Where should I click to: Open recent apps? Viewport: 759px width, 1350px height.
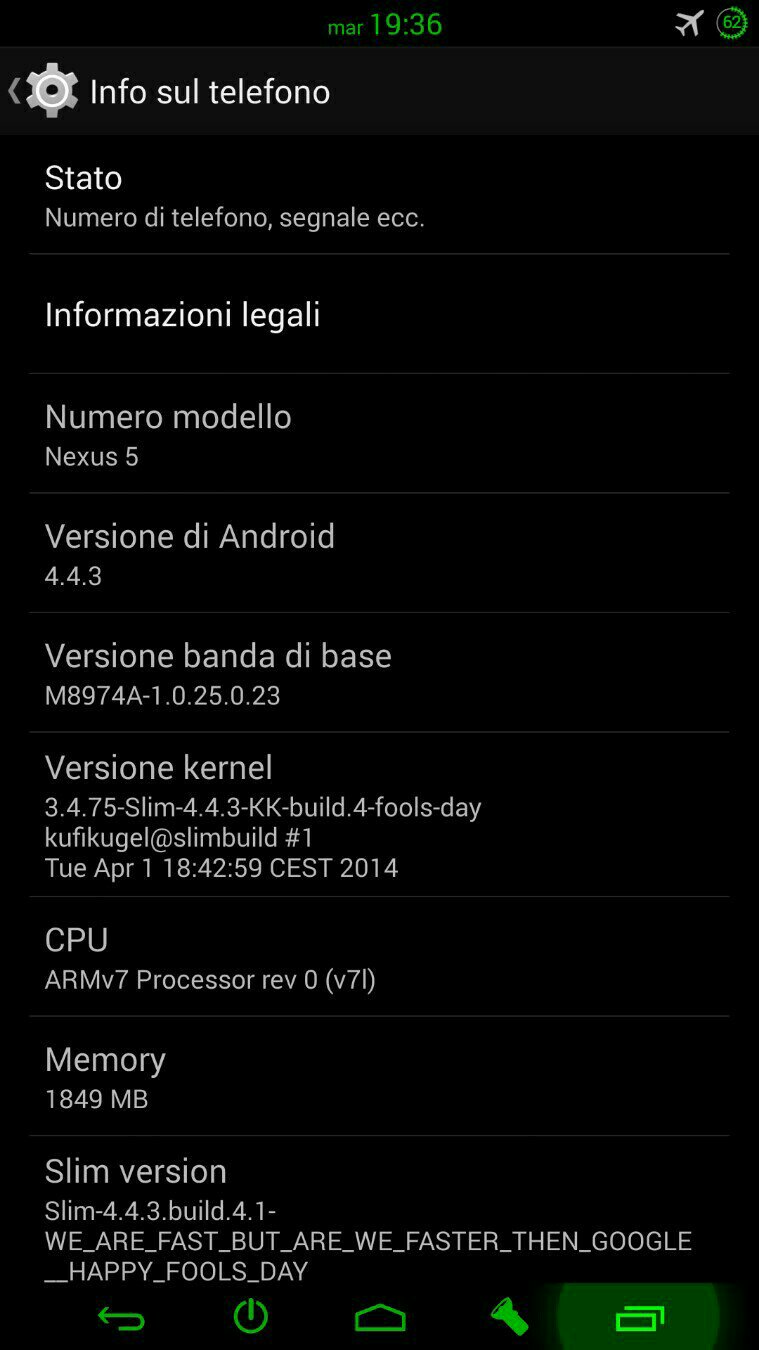pos(639,1318)
